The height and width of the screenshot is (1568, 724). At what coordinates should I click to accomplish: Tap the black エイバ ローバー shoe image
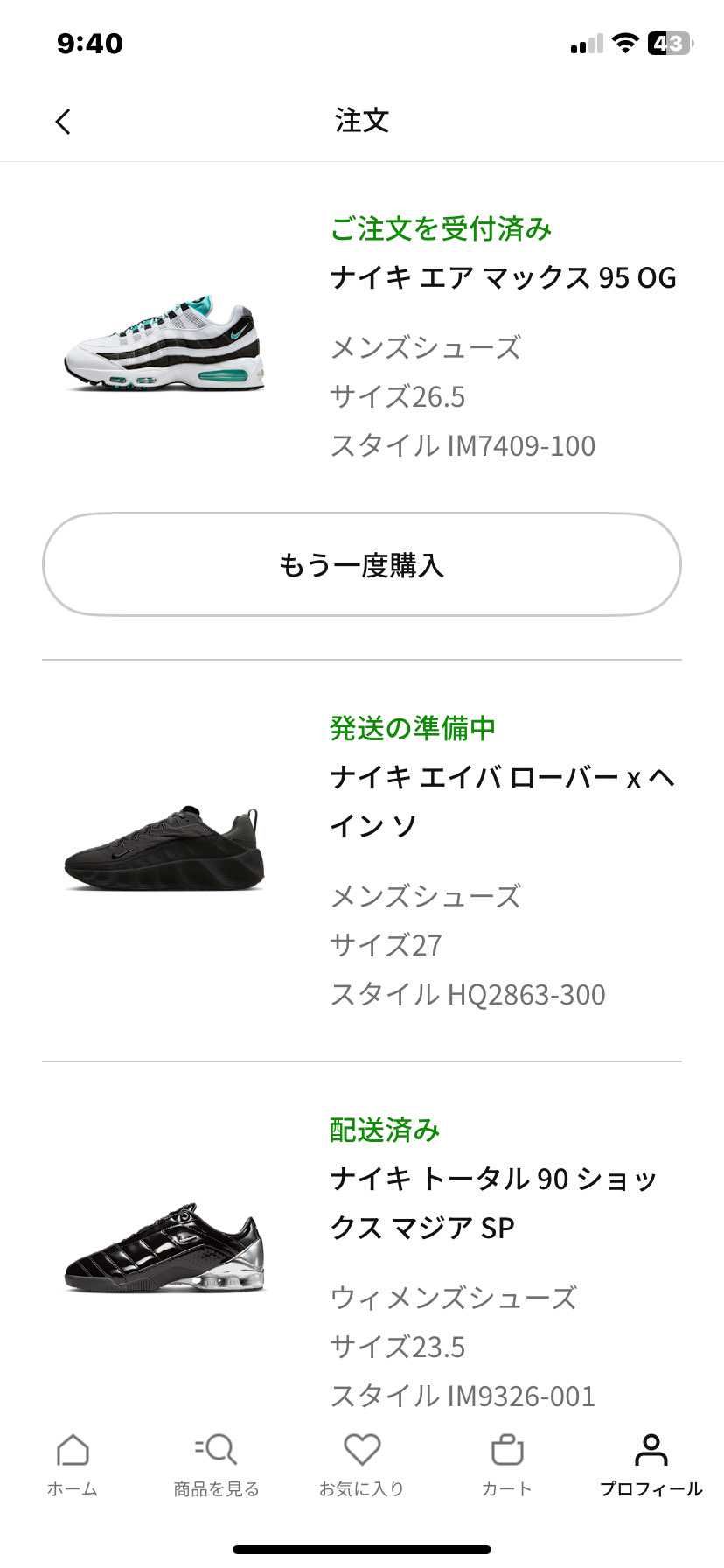[165, 849]
